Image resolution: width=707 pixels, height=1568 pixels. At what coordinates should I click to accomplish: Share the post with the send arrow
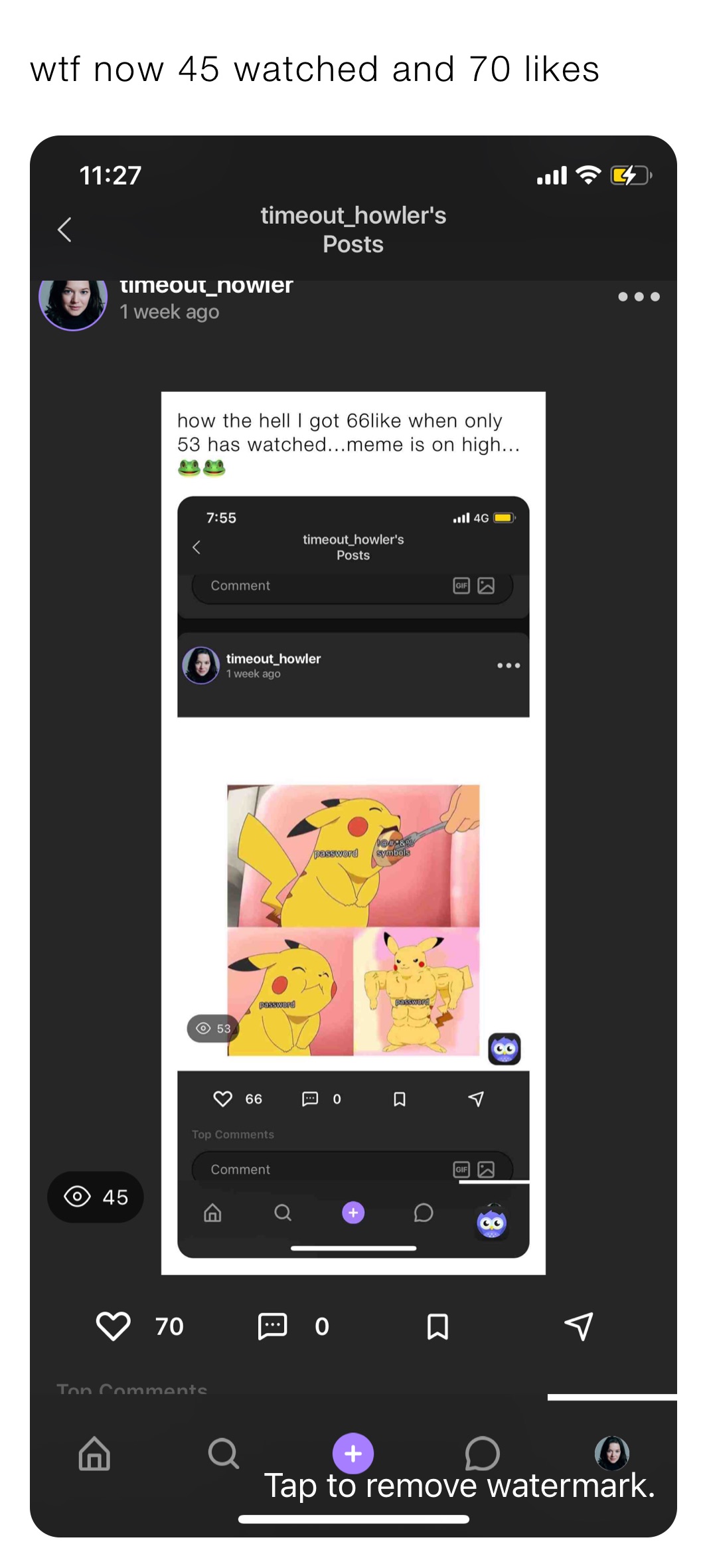(x=579, y=1324)
